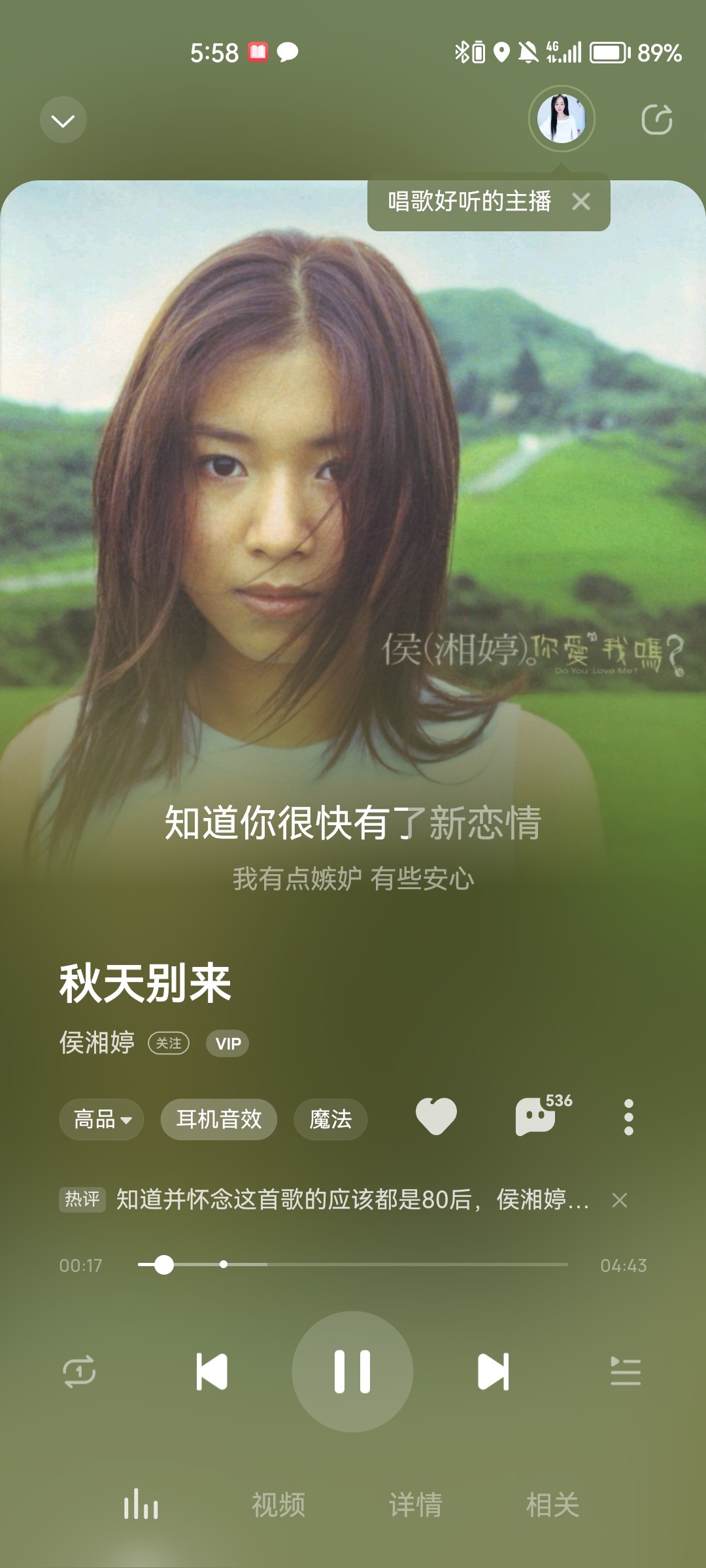Dismiss the 唱歌好听的主播 tooltip
Viewport: 706px width, 1568px height.
[x=581, y=202]
